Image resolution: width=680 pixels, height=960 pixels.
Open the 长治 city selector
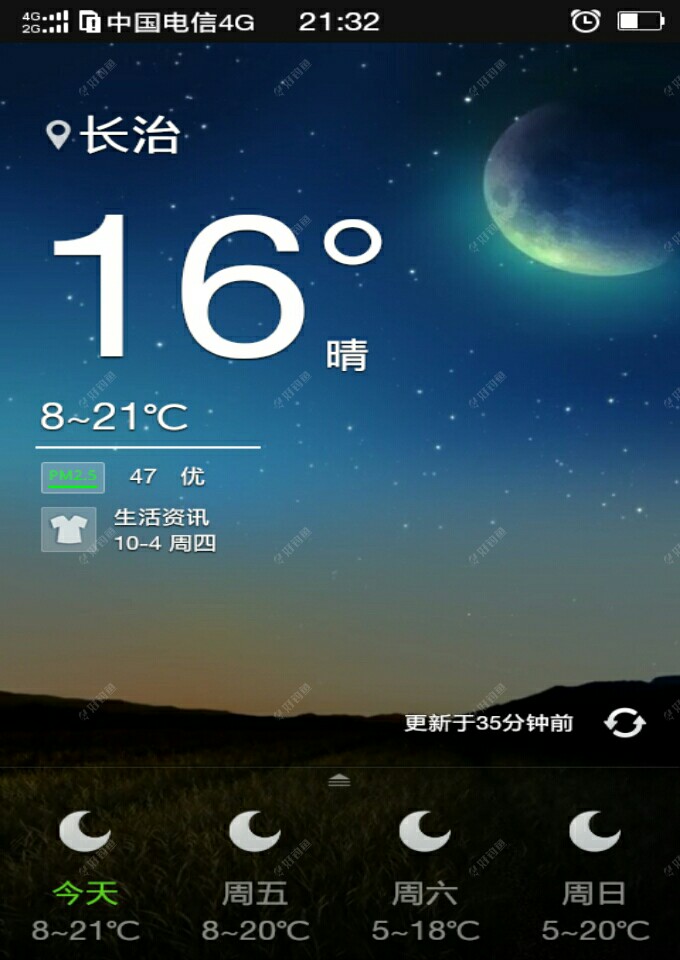point(115,136)
